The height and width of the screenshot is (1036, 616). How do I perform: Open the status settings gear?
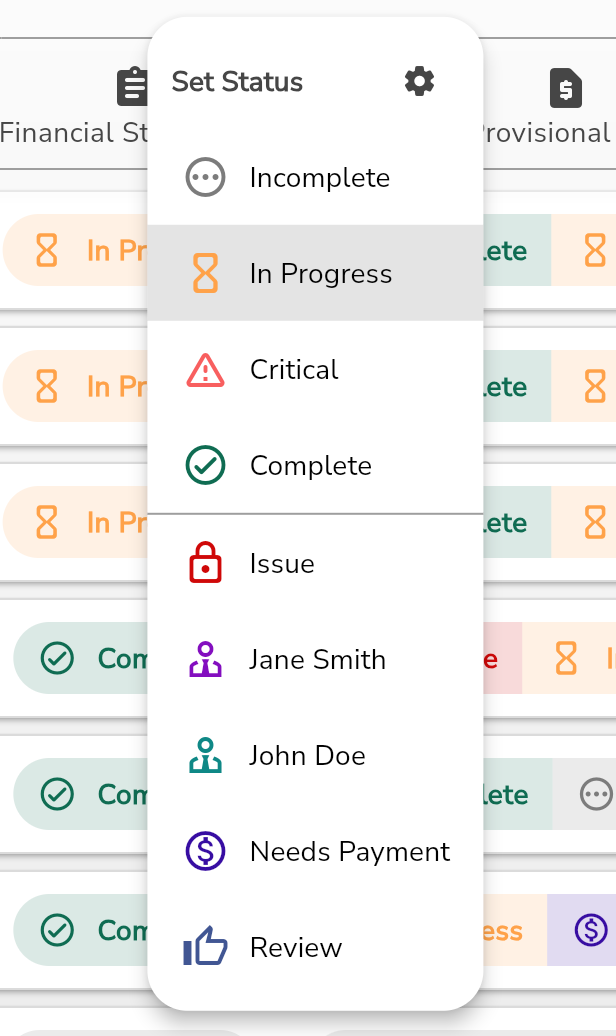(419, 81)
